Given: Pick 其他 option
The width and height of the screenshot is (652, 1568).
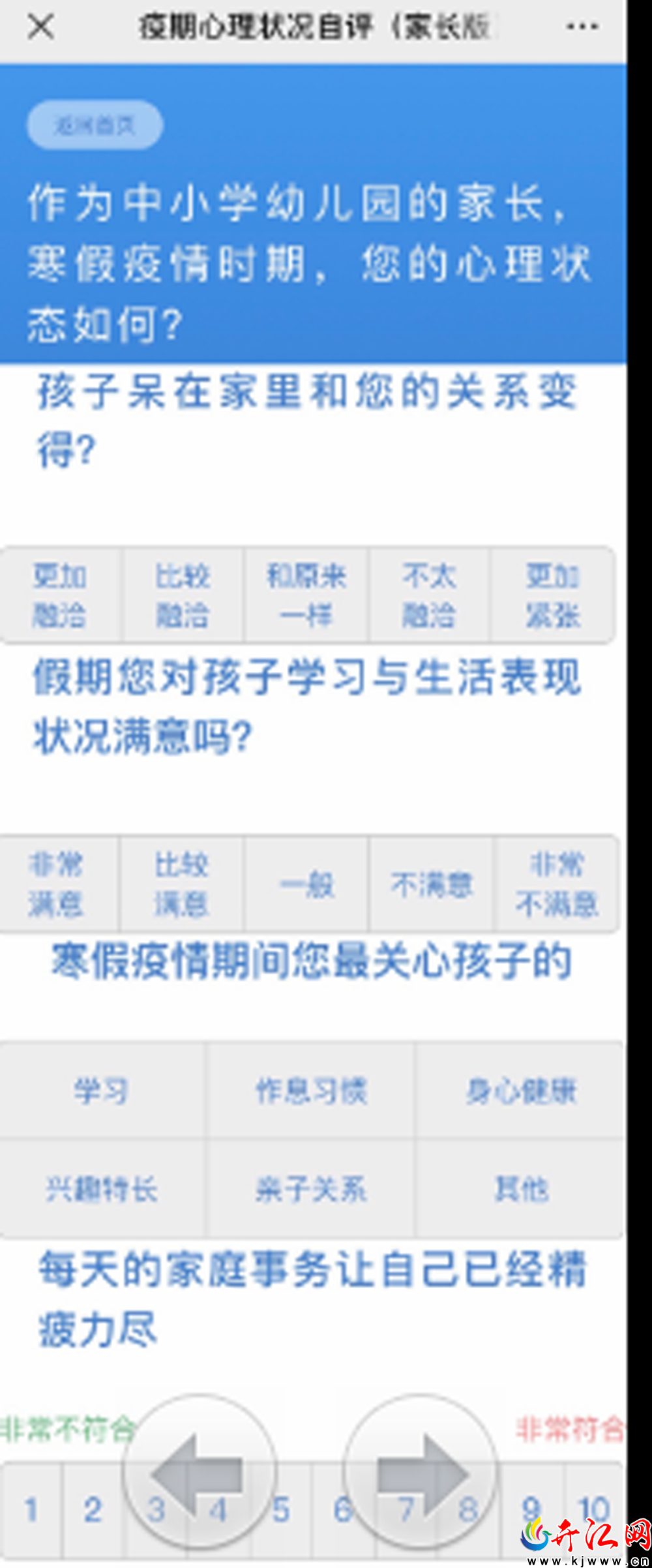Looking at the screenshot, I should pyautogui.click(x=520, y=1189).
